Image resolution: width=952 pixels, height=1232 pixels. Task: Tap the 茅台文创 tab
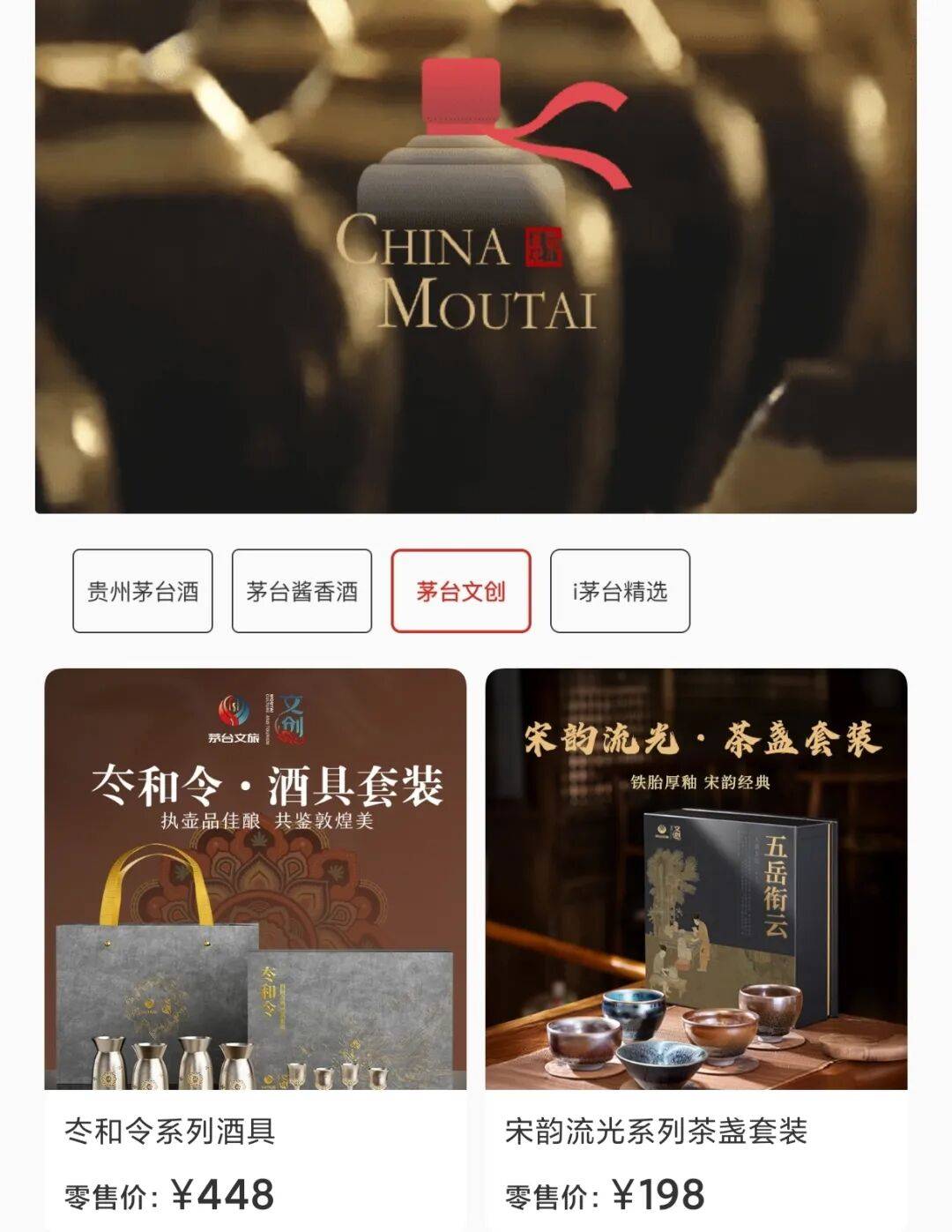461,591
